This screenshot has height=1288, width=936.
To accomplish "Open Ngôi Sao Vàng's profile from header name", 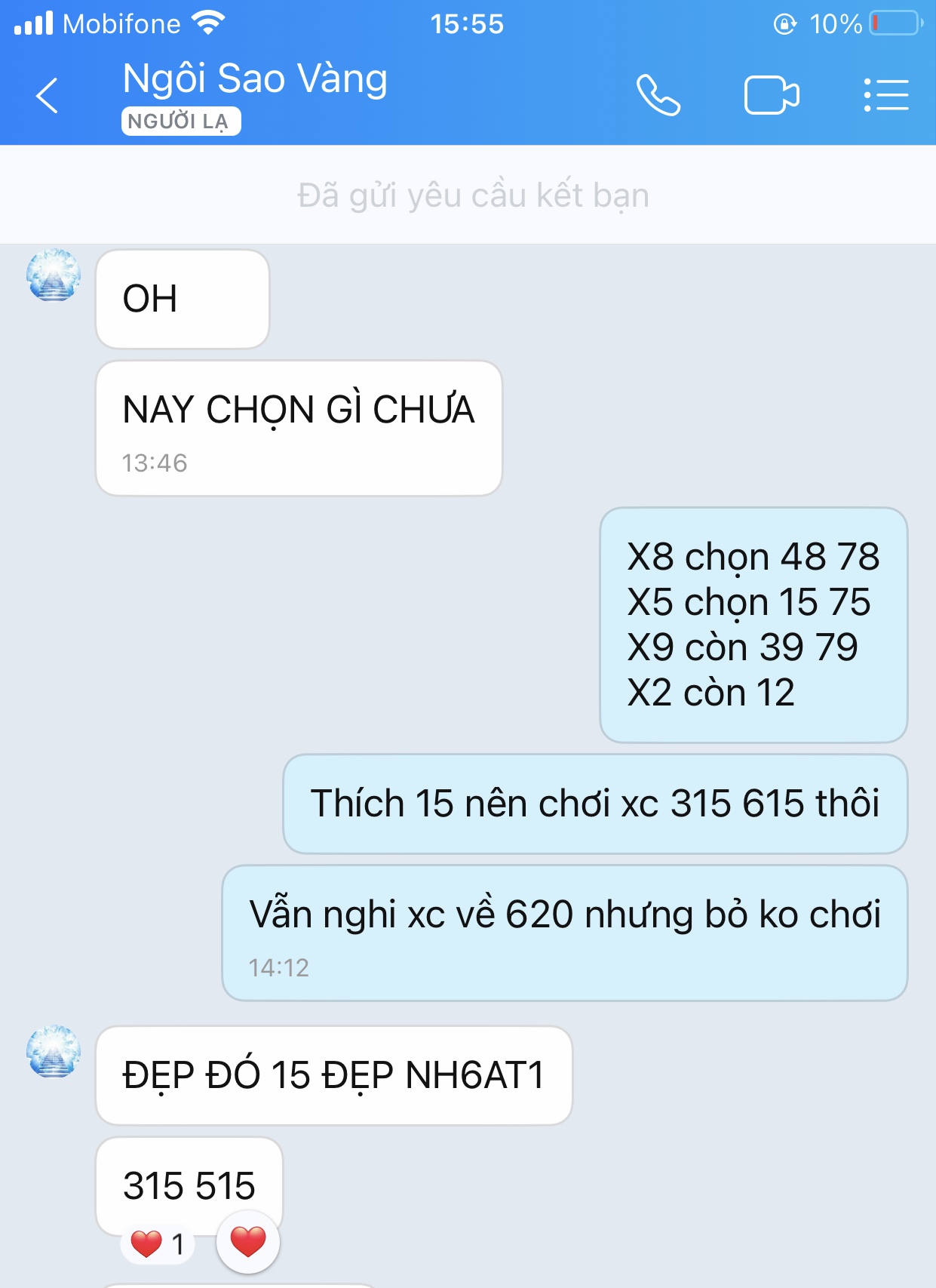I will click(255, 79).
